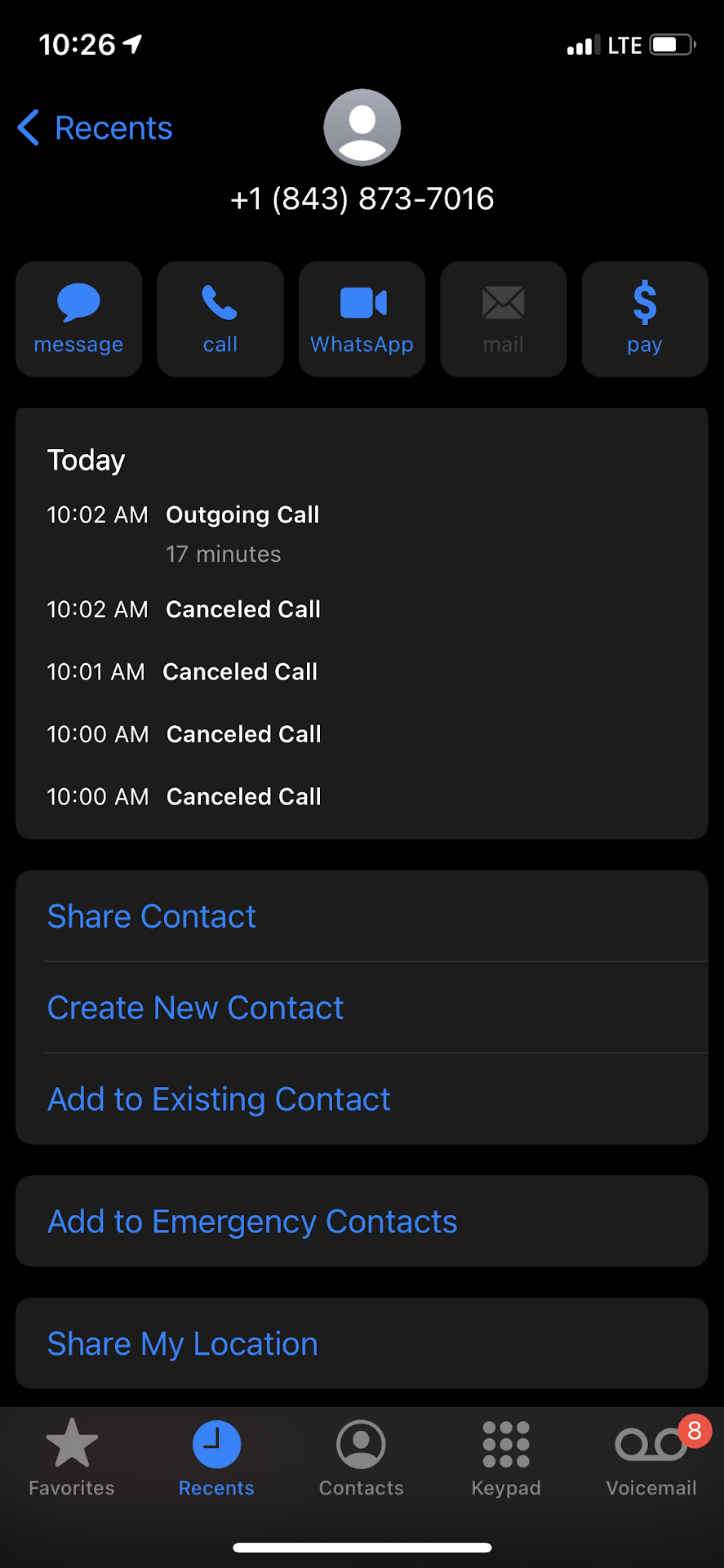Tap Add to Existing Contact

click(x=219, y=1099)
